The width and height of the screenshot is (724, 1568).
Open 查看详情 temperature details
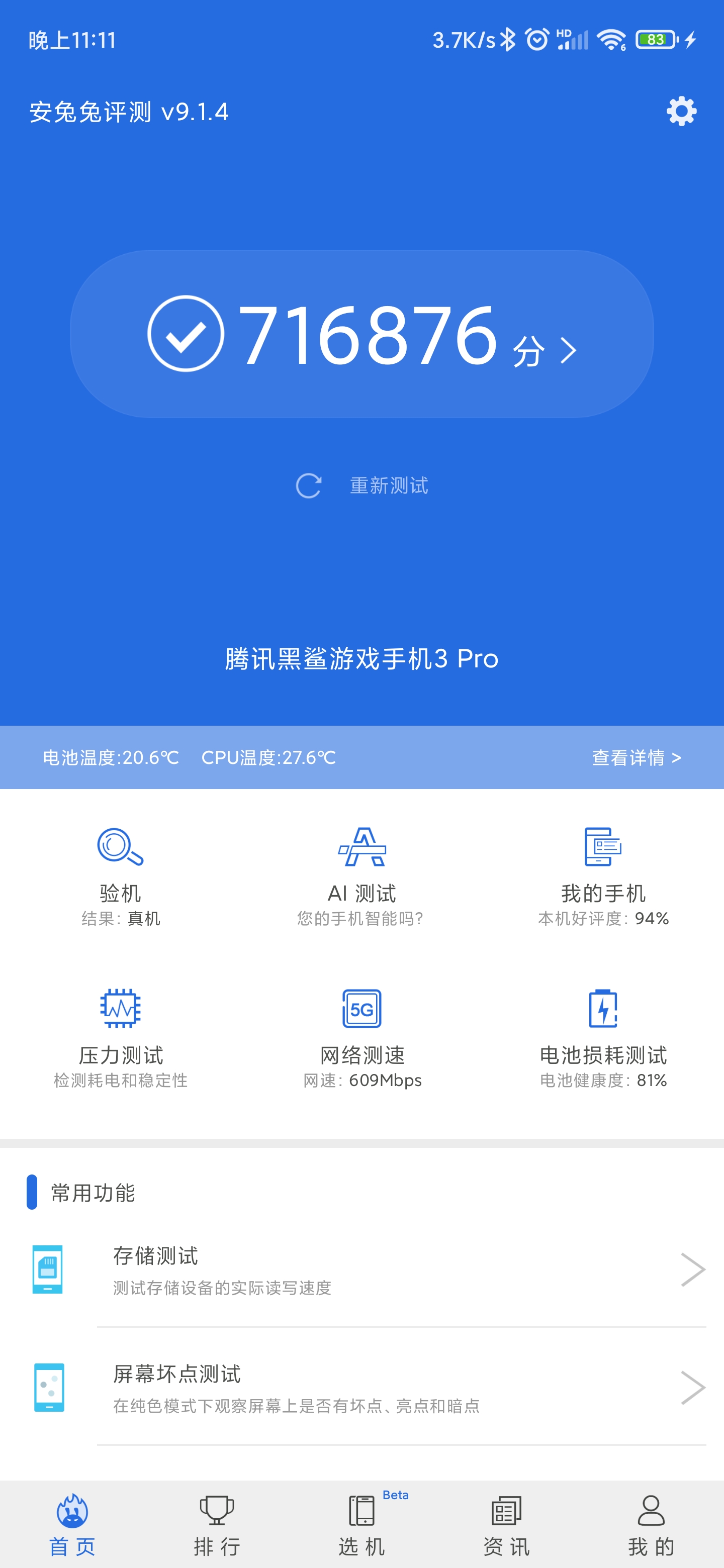pos(636,758)
